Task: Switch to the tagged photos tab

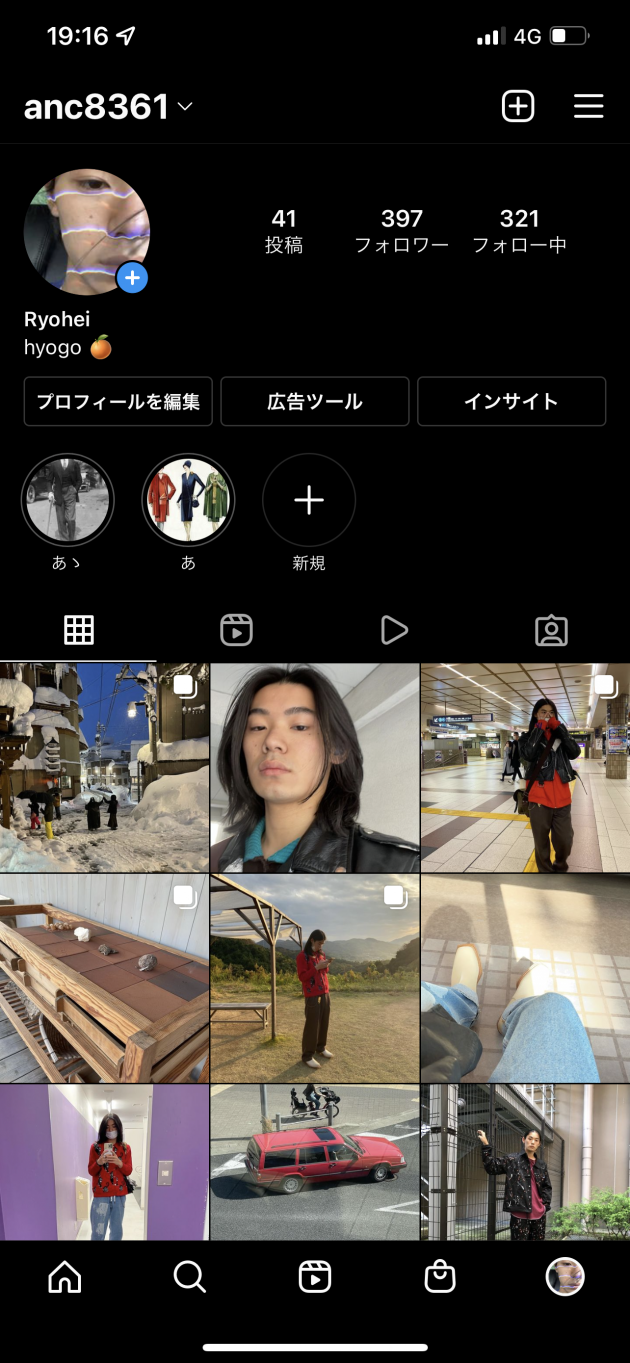Action: 551,630
